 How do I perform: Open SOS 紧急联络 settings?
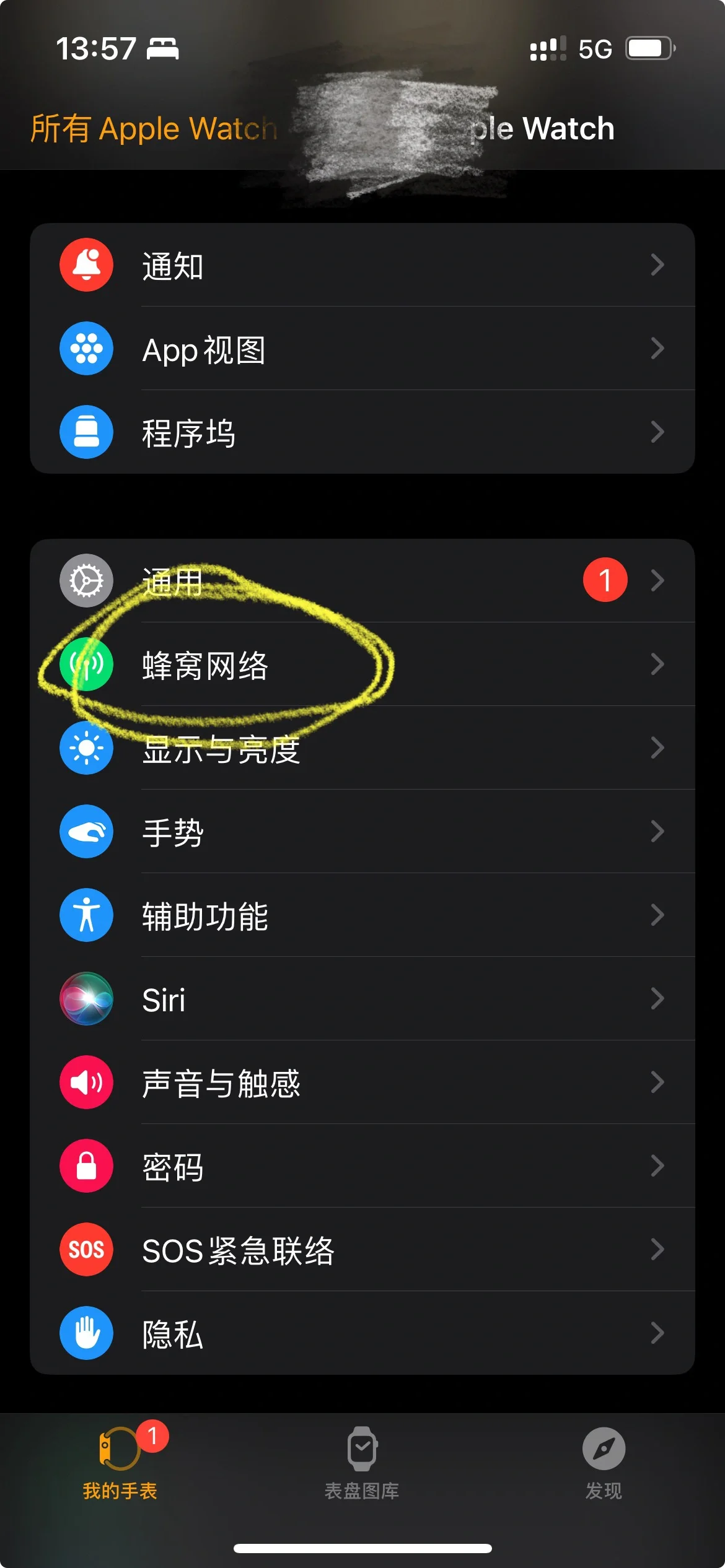point(362,1250)
